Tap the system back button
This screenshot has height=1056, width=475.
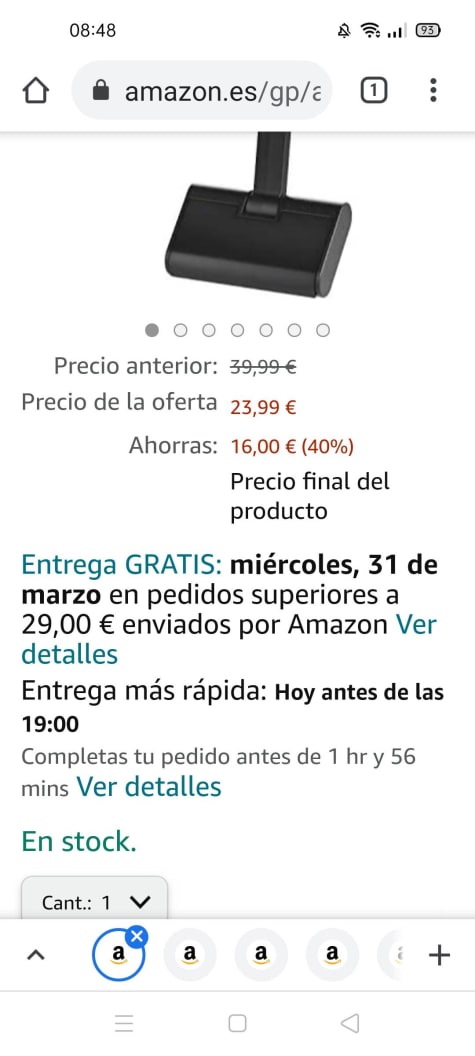point(350,1024)
